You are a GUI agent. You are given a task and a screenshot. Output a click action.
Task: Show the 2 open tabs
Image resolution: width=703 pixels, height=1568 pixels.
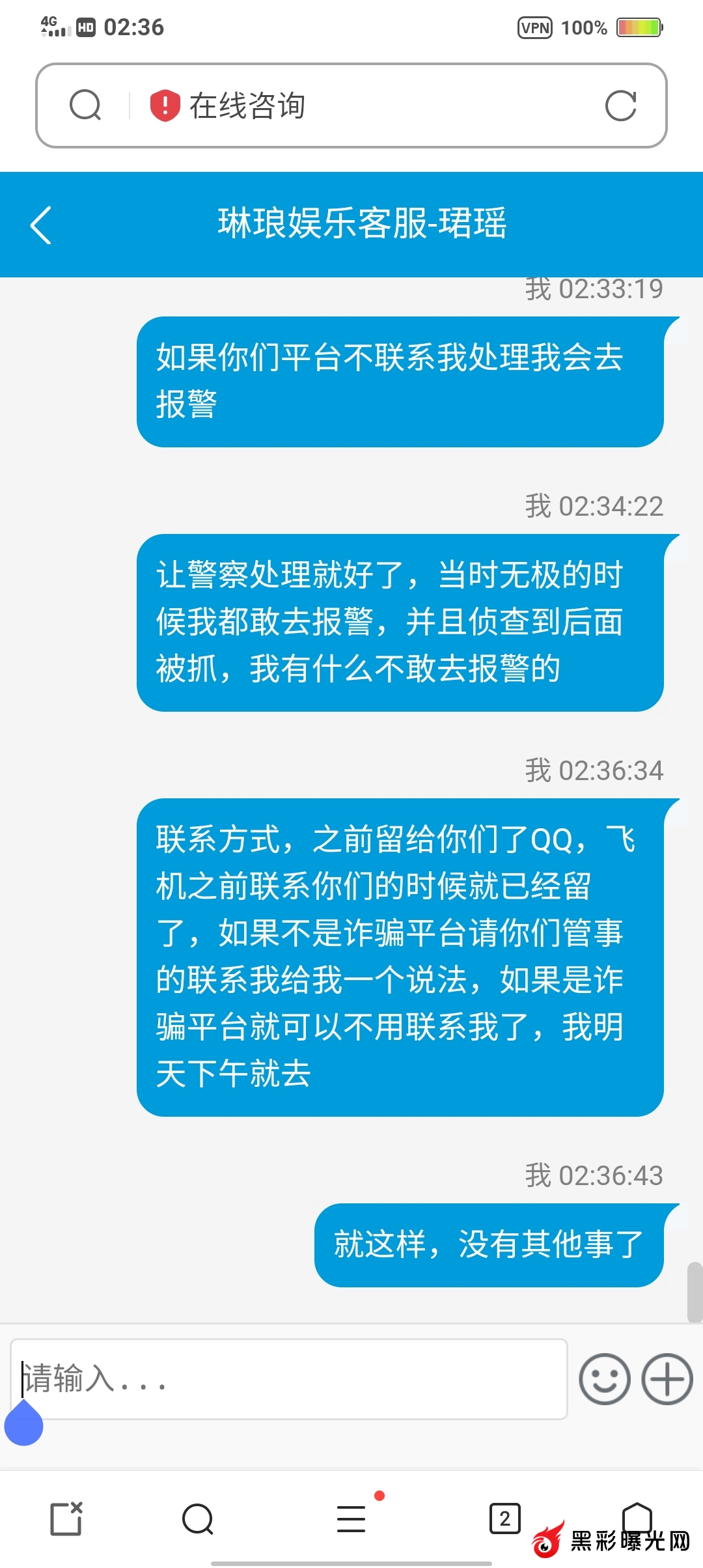[x=504, y=1519]
